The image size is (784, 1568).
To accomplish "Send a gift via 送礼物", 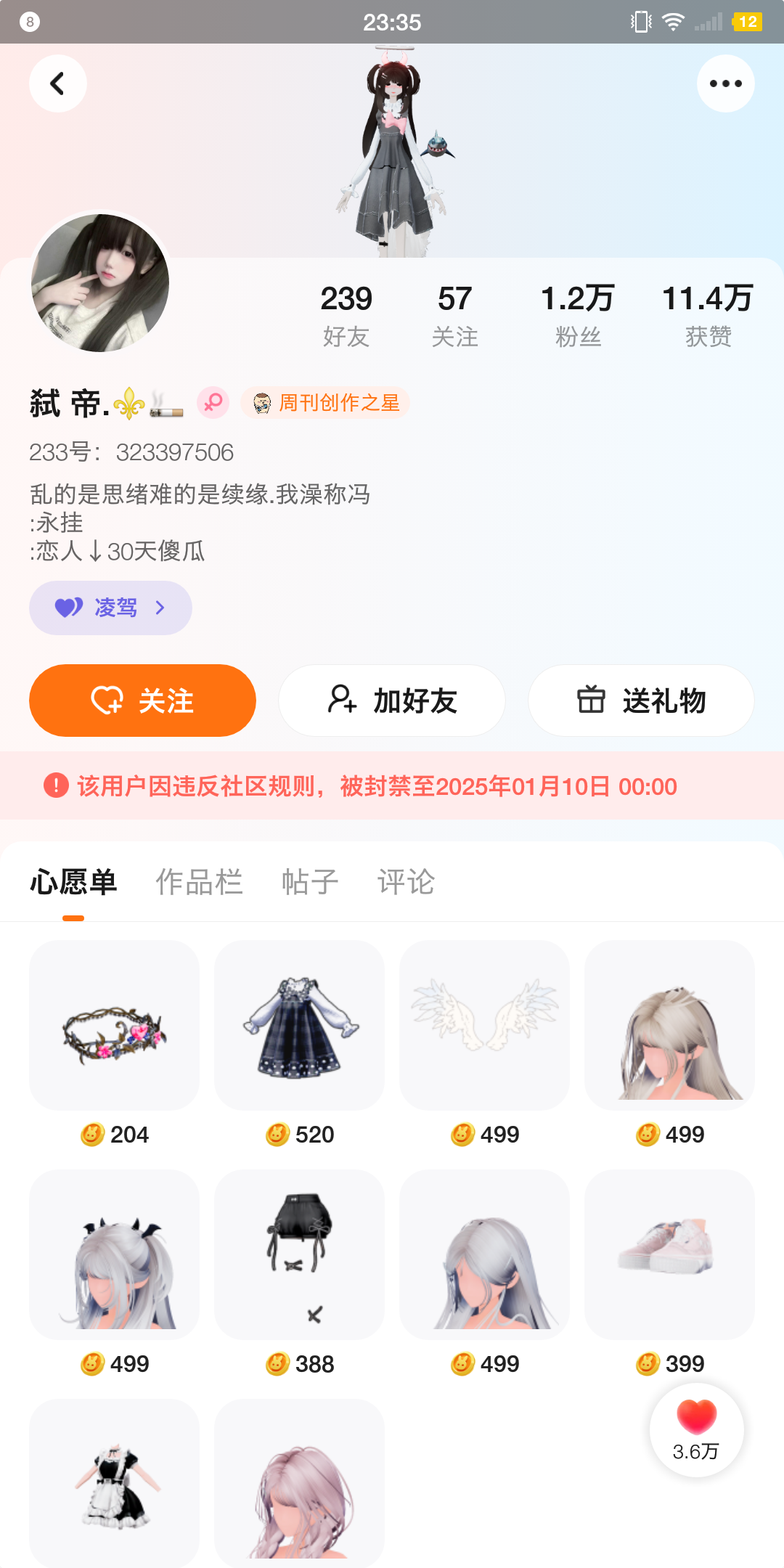I will (x=641, y=701).
